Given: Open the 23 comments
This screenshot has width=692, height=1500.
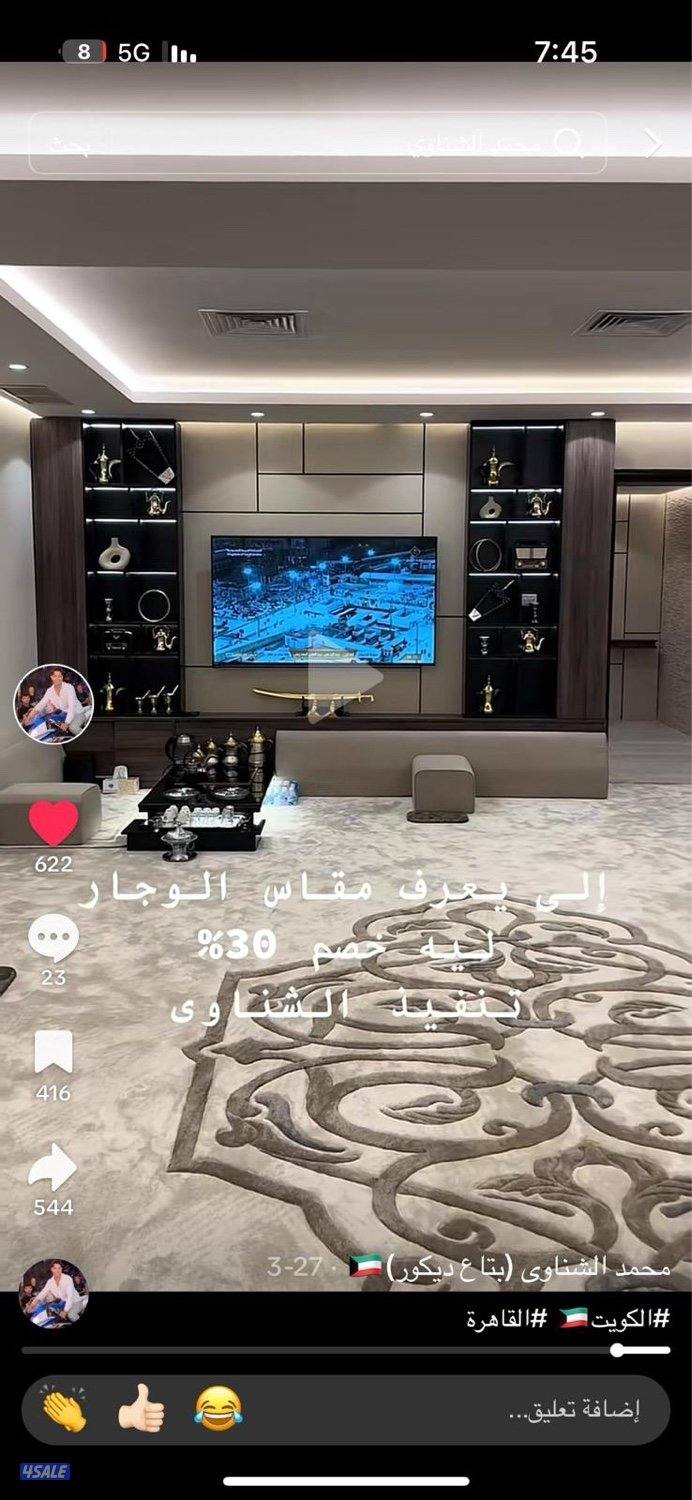Looking at the screenshot, I should pos(53,940).
